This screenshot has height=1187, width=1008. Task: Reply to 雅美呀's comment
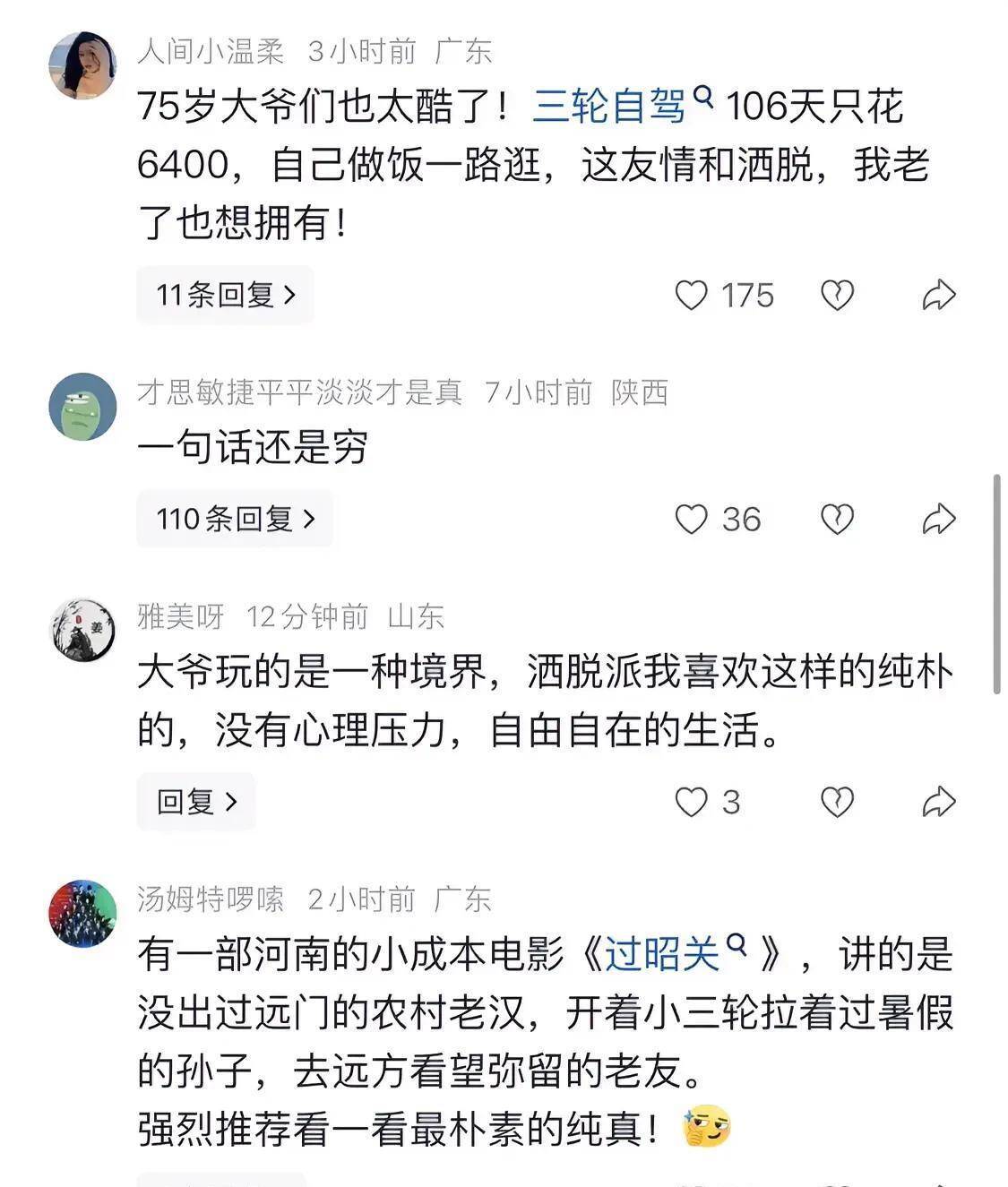[x=196, y=802]
